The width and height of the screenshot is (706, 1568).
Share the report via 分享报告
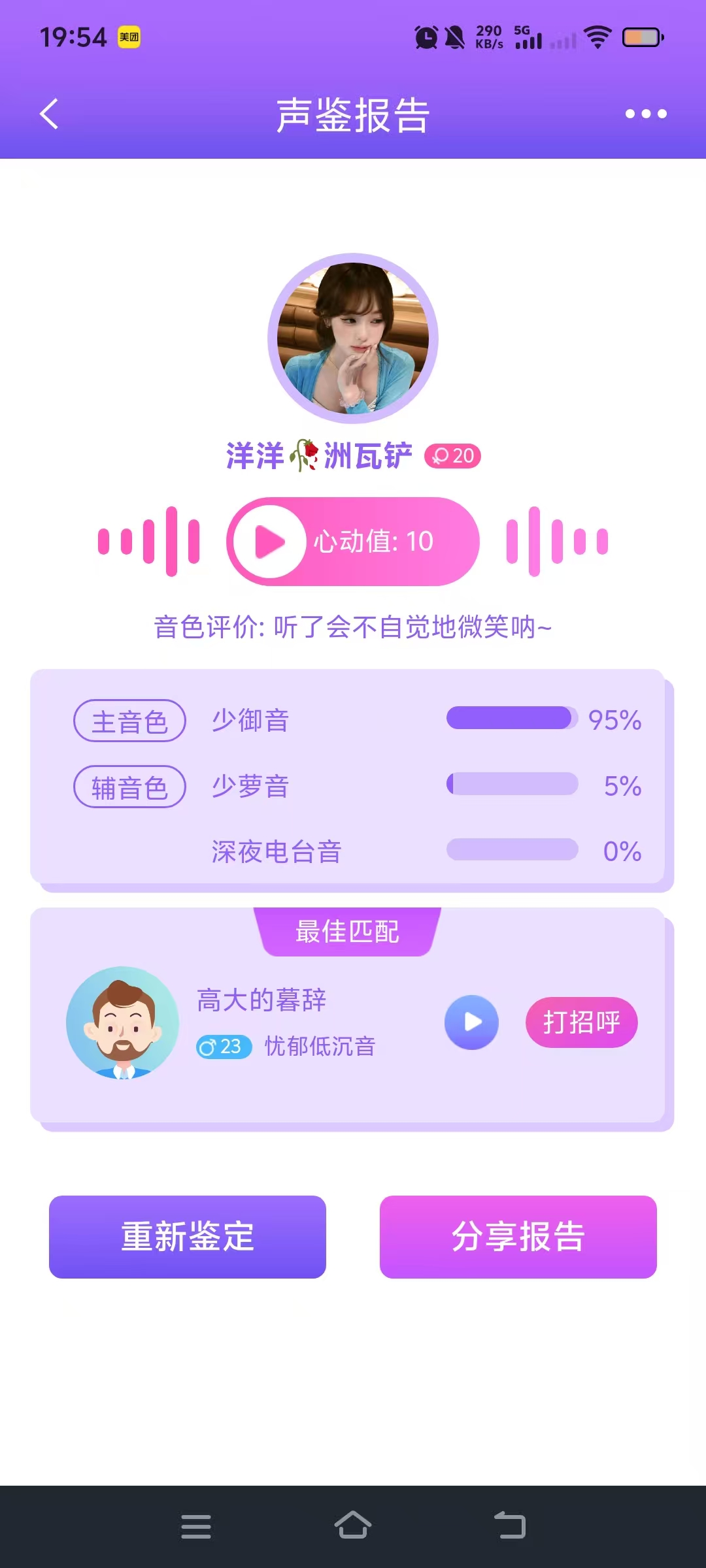click(x=518, y=1237)
